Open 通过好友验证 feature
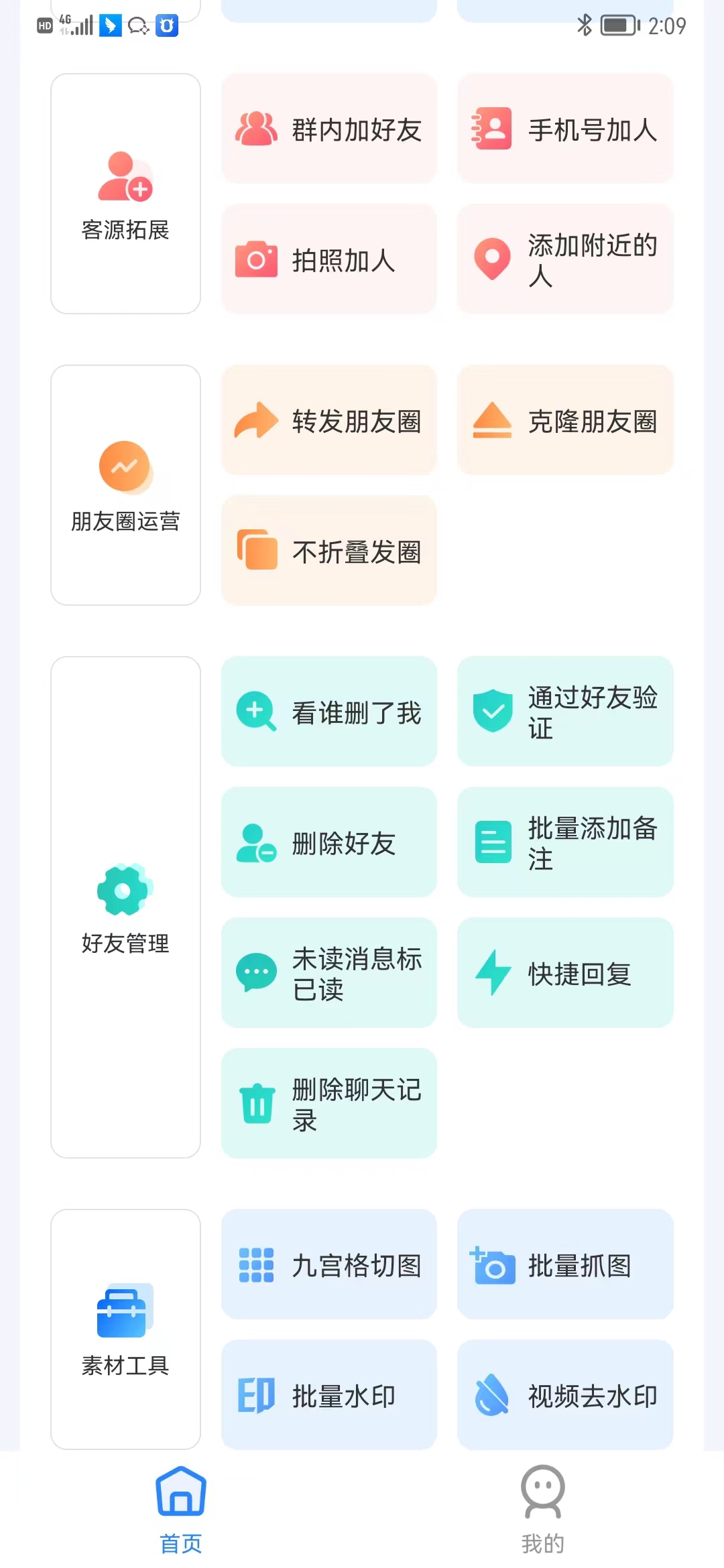 [565, 712]
